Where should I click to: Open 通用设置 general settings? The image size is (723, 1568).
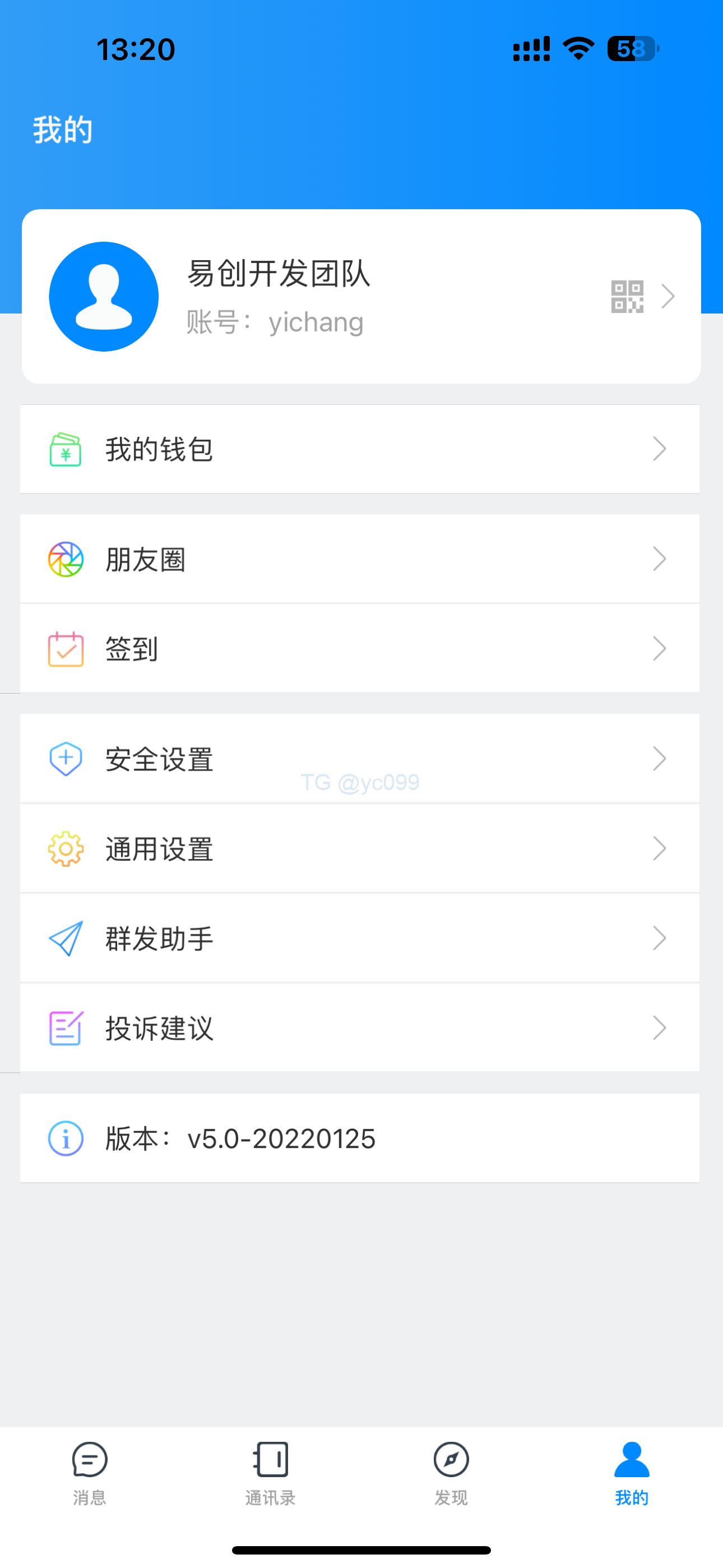(x=359, y=848)
